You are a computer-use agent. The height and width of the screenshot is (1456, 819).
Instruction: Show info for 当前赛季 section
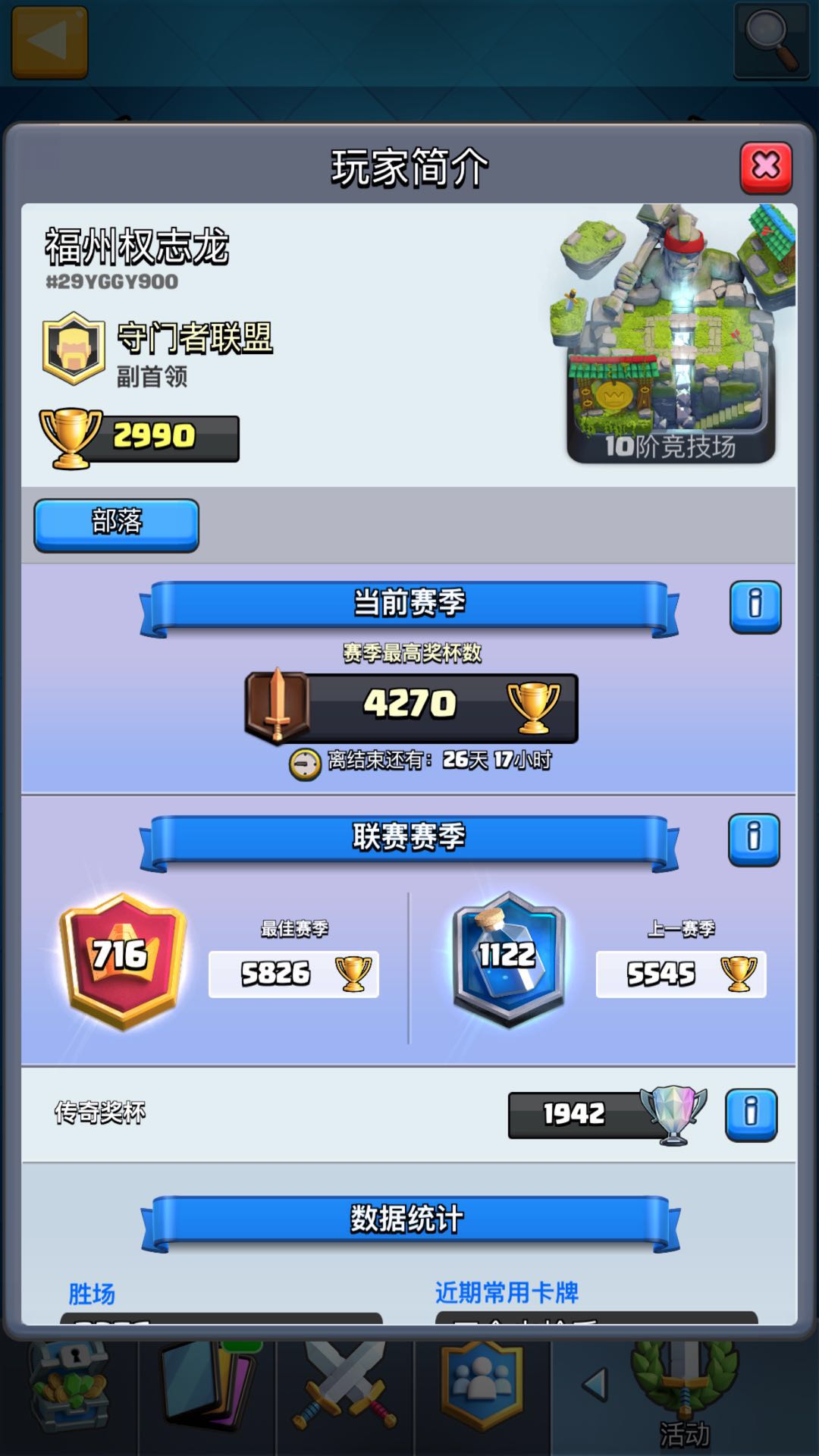pyautogui.click(x=755, y=607)
